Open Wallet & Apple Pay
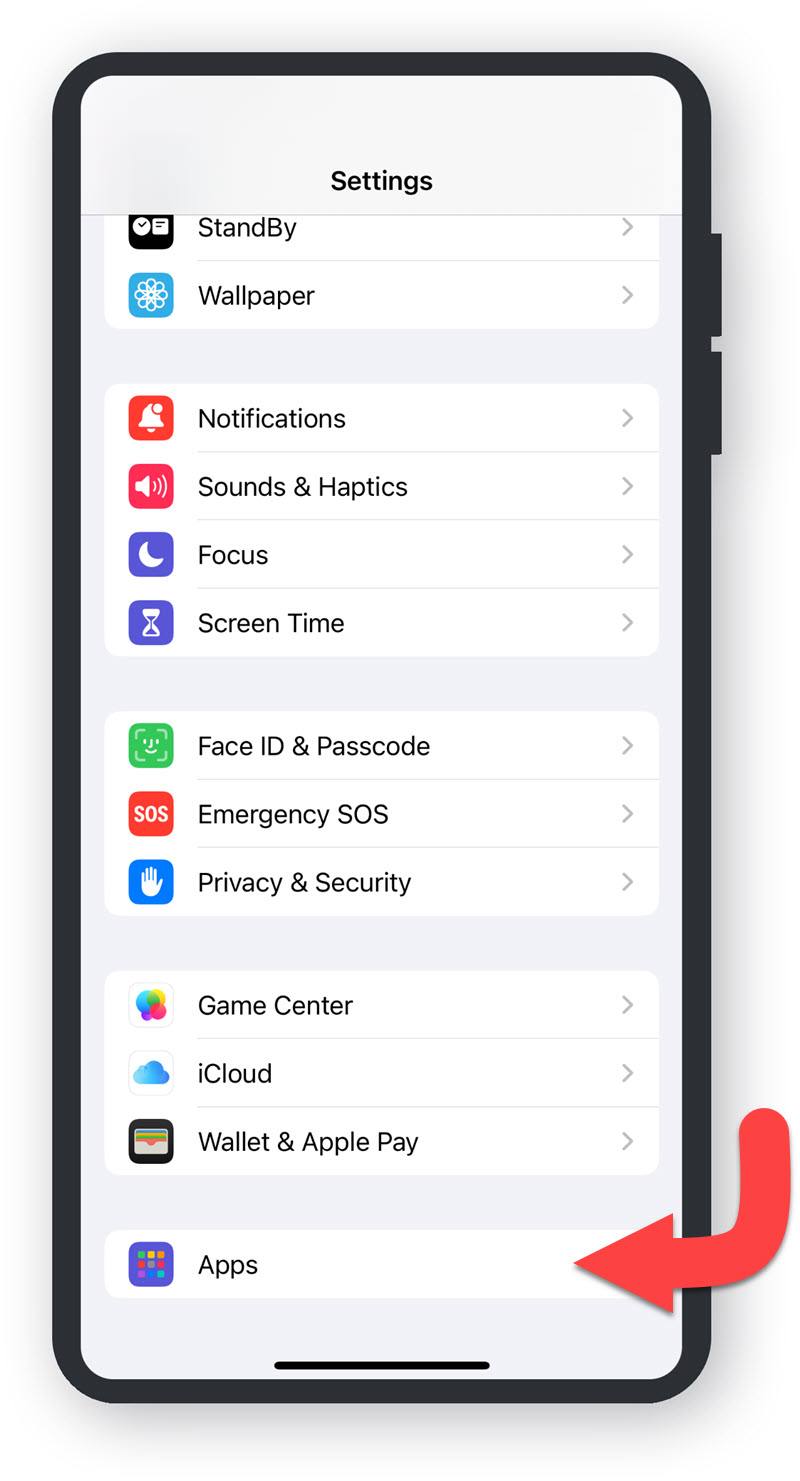800x1481 pixels. click(x=380, y=1141)
